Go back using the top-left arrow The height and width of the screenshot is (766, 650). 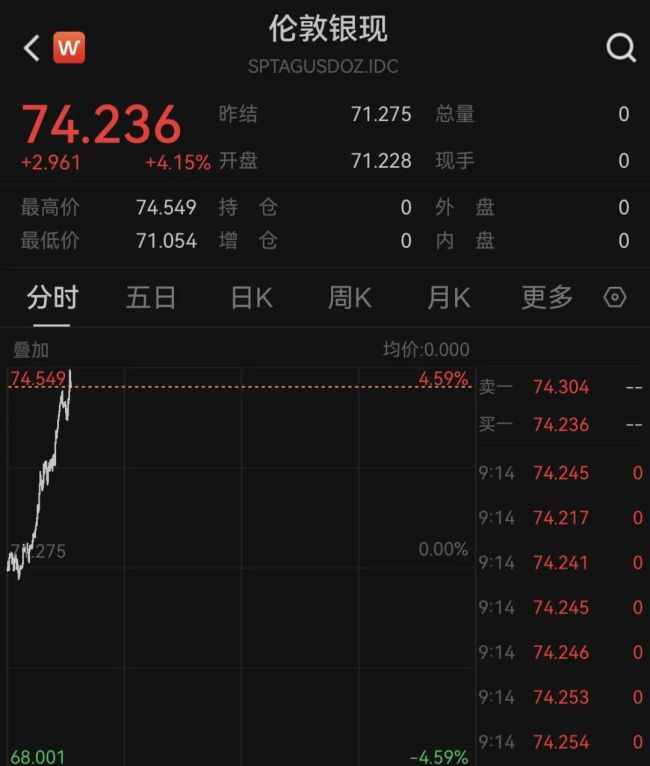point(31,47)
